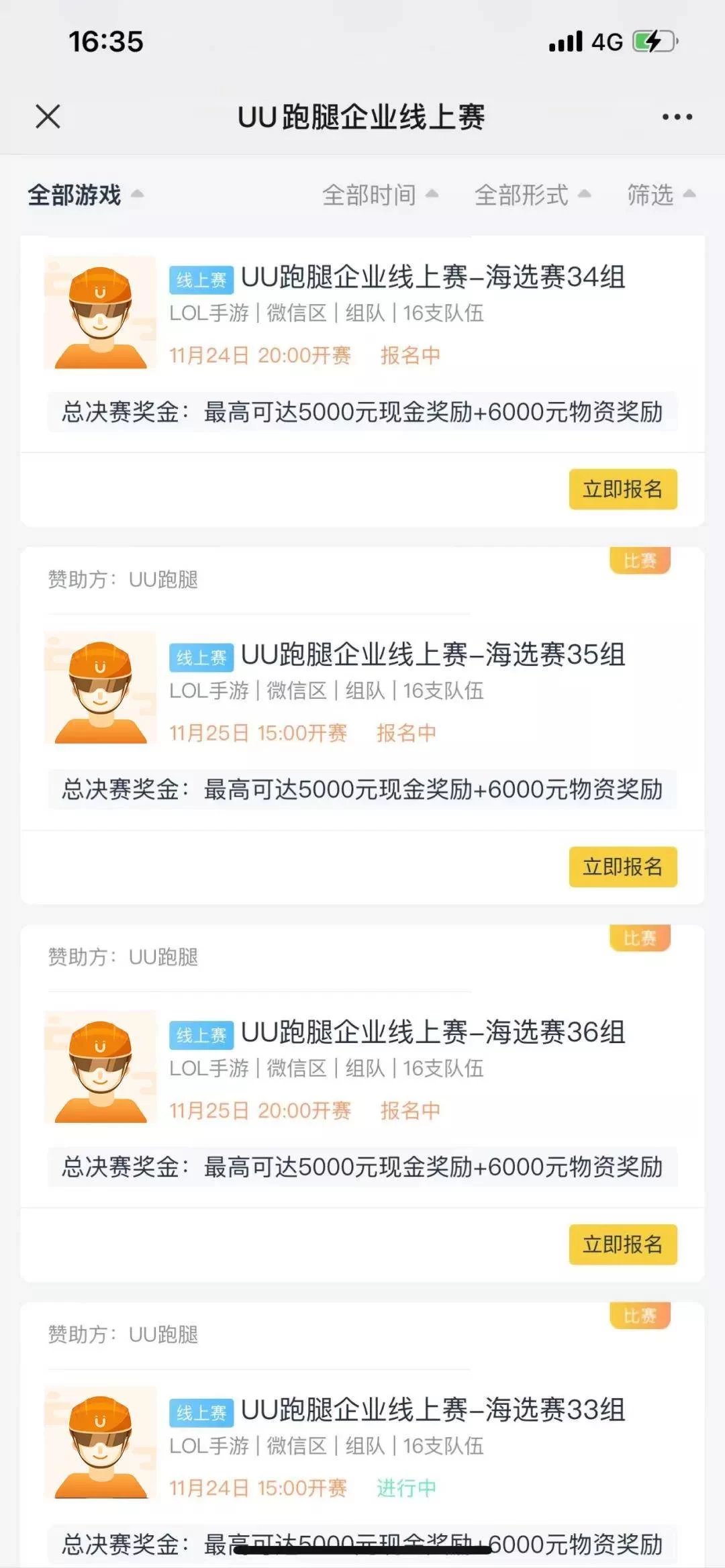Open the three-dot overflow menu
This screenshot has height=1568, width=725.
click(677, 117)
